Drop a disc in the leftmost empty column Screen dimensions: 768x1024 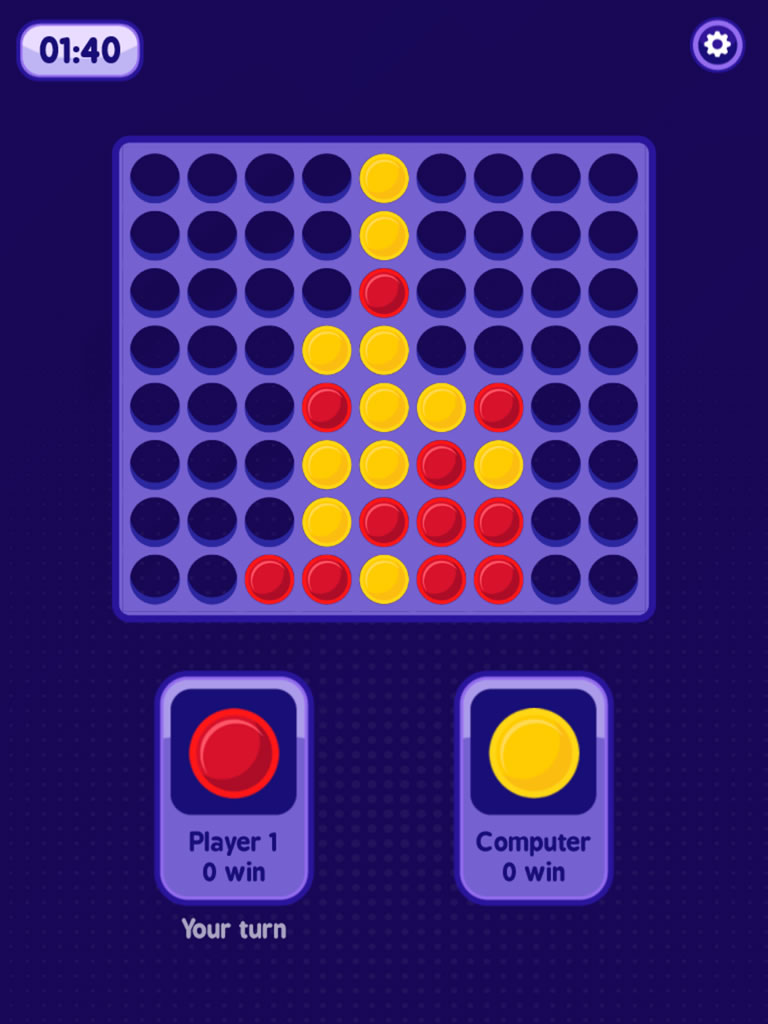(155, 578)
